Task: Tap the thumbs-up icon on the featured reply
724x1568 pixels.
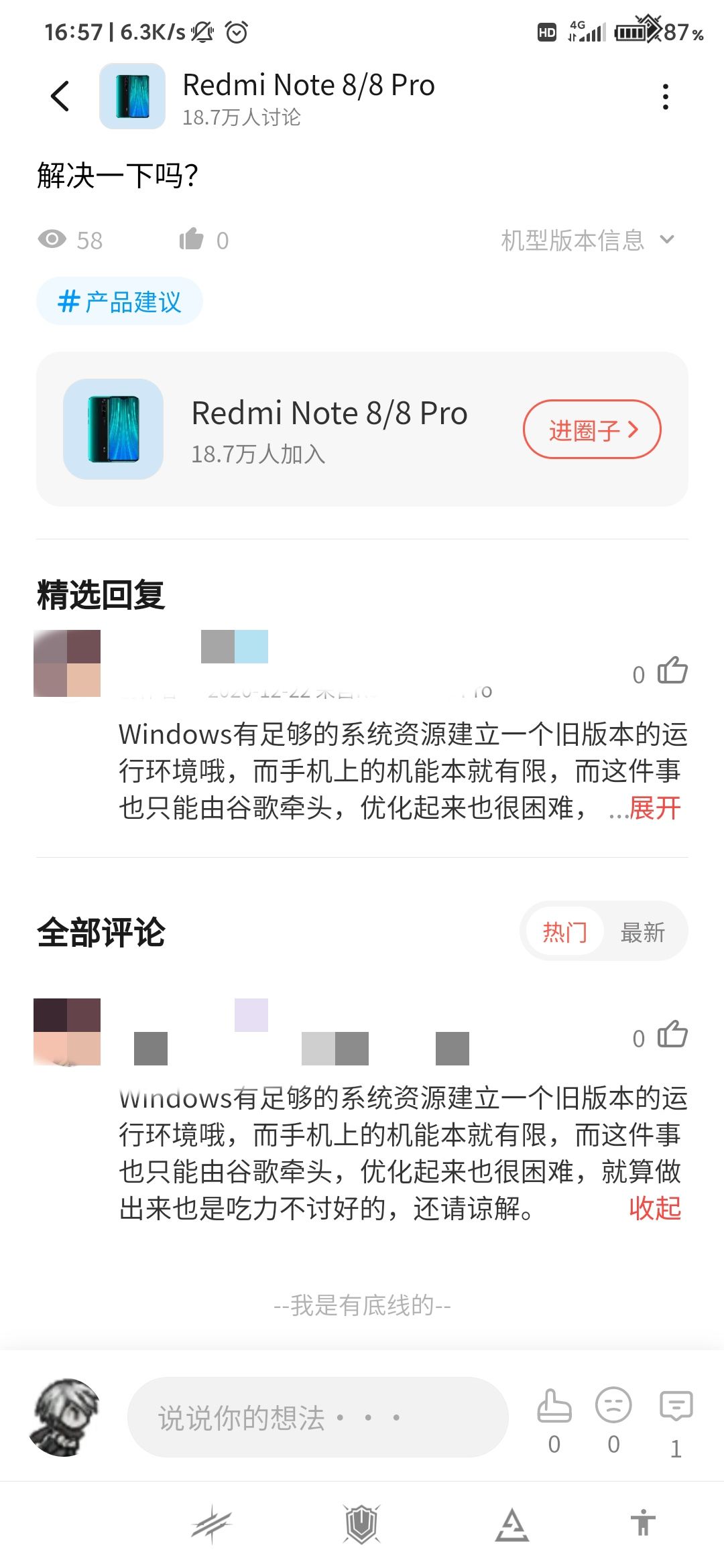Action: pos(672,672)
